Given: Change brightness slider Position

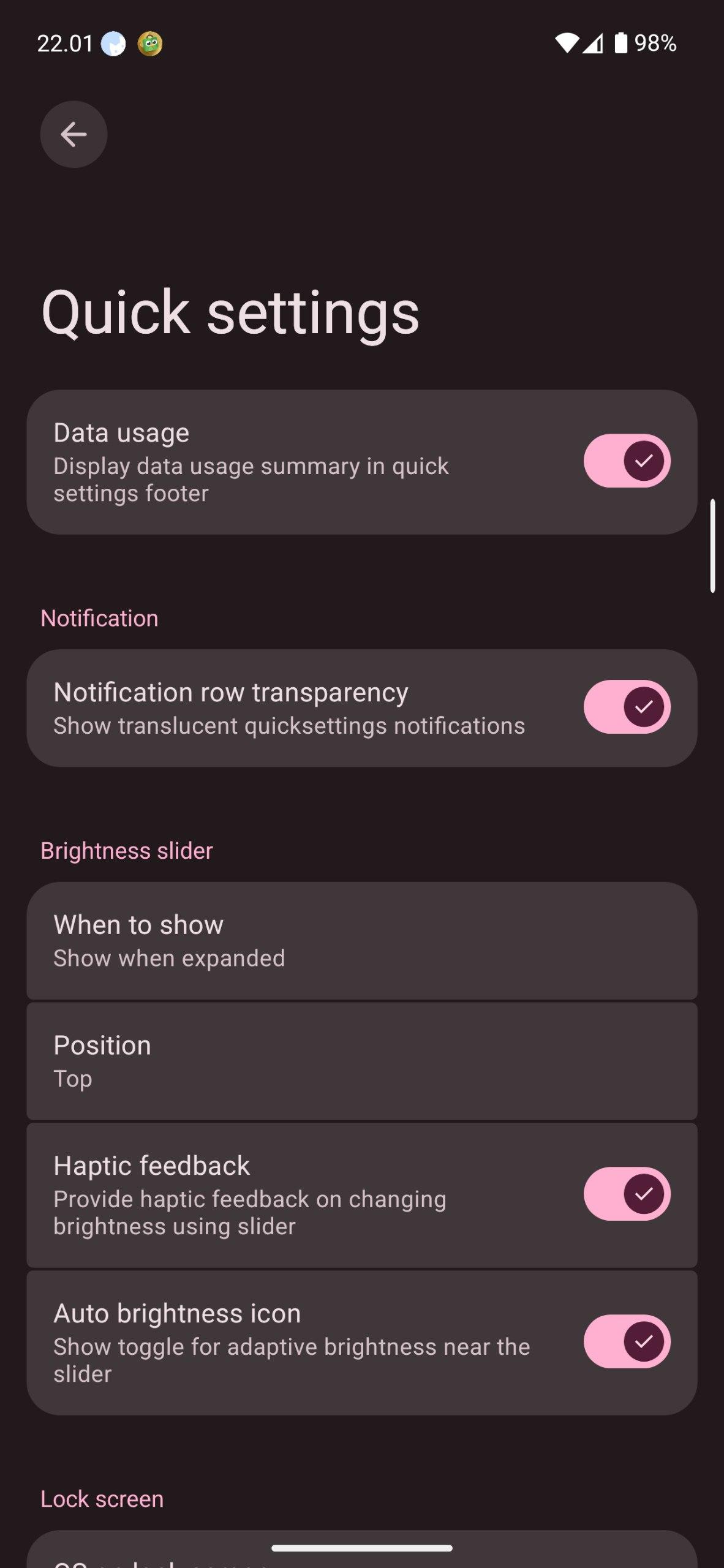Looking at the screenshot, I should pos(361,1061).
